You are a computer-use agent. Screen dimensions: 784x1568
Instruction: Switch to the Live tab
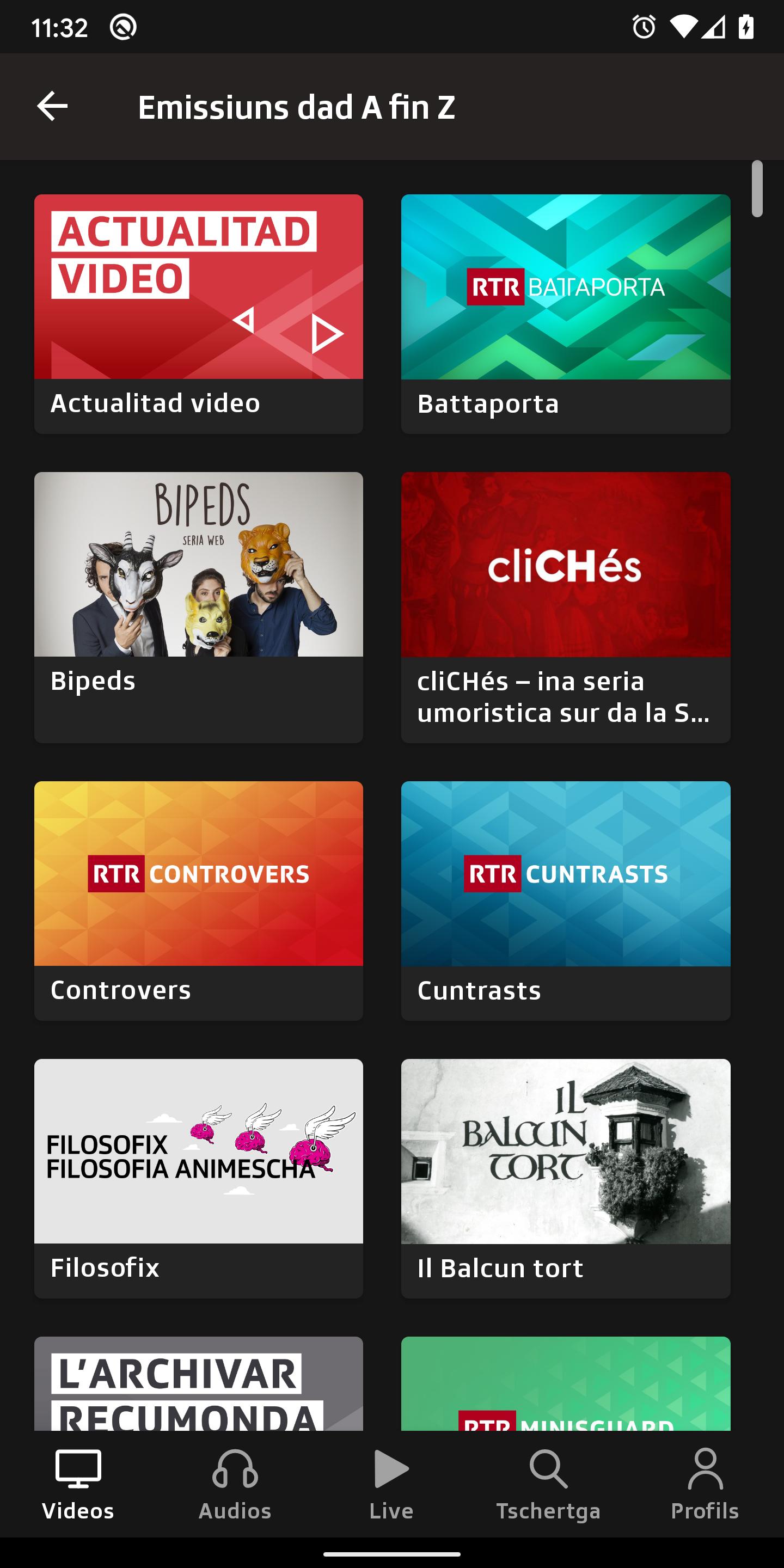tap(391, 1484)
